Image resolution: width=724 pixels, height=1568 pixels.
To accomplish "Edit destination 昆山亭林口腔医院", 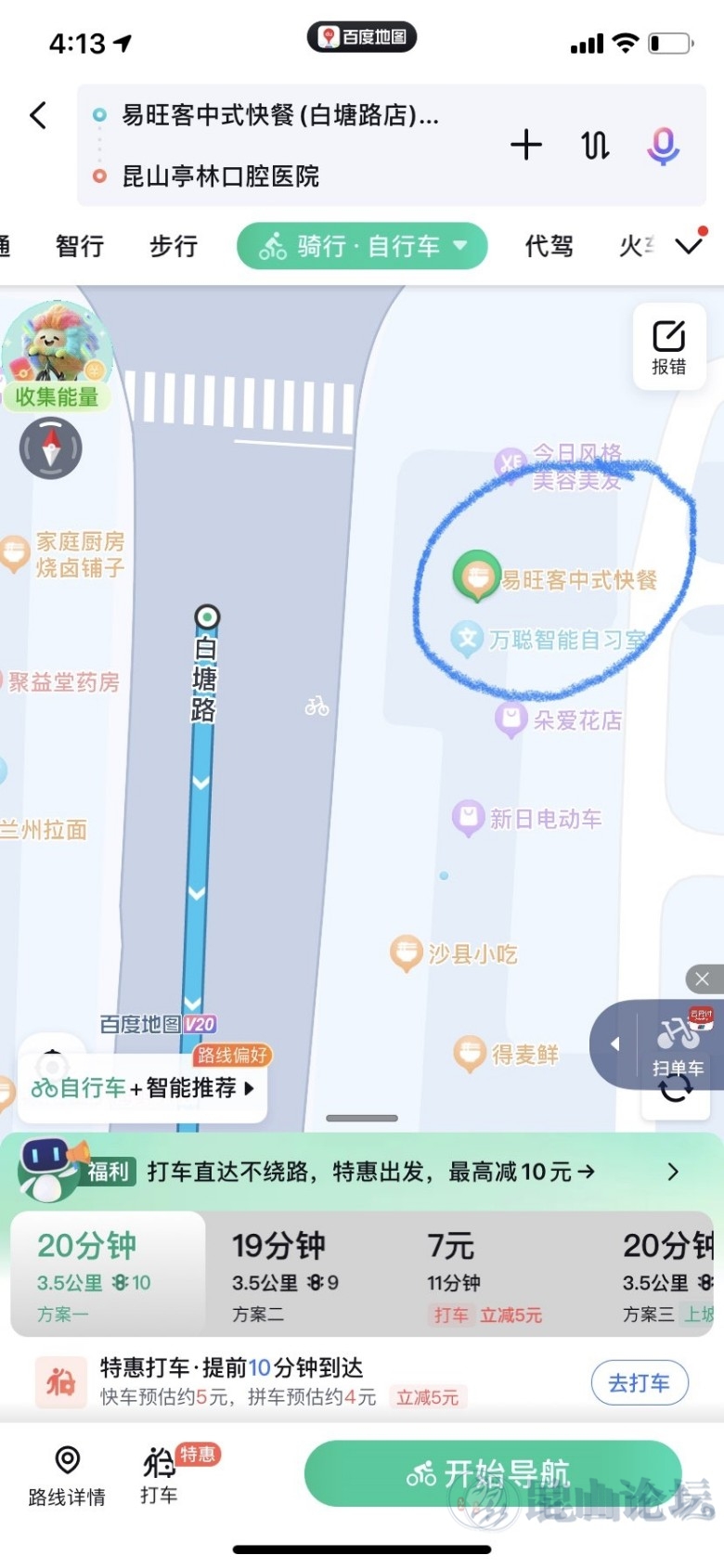I will coord(221,175).
